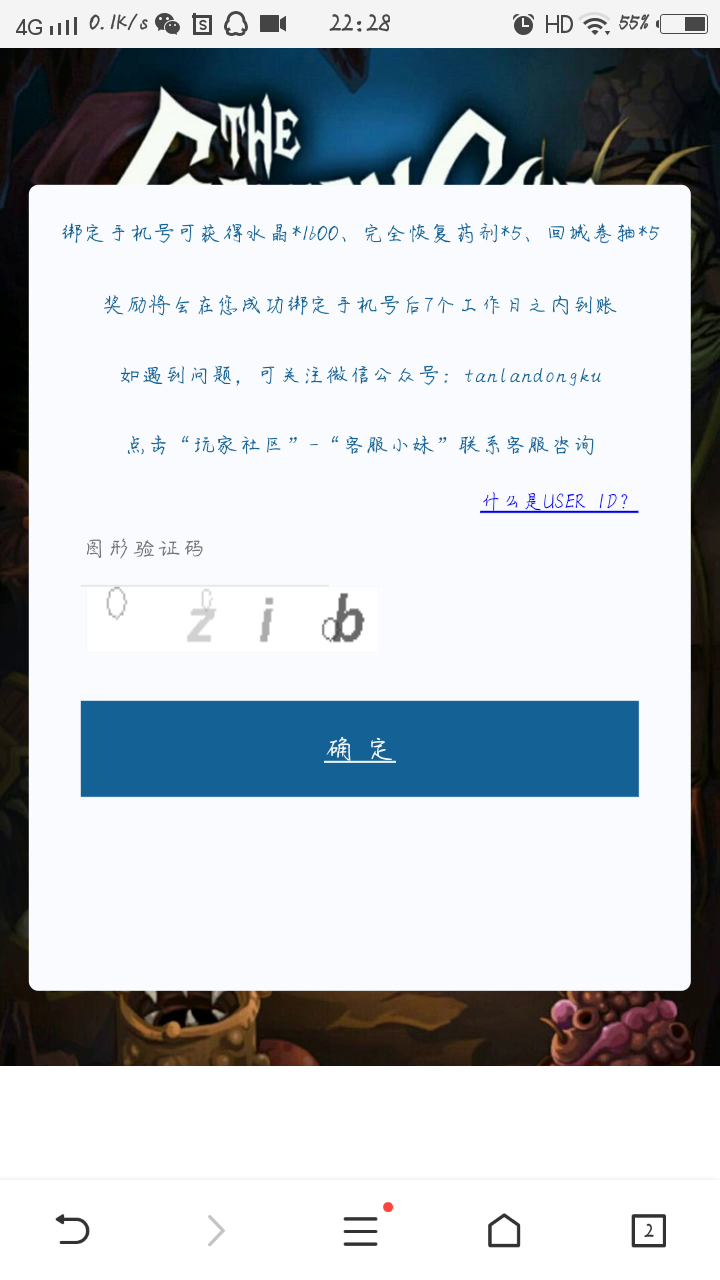Open the '什么是USER ID?' link
Viewport: 720px width, 1280px height.
point(558,502)
